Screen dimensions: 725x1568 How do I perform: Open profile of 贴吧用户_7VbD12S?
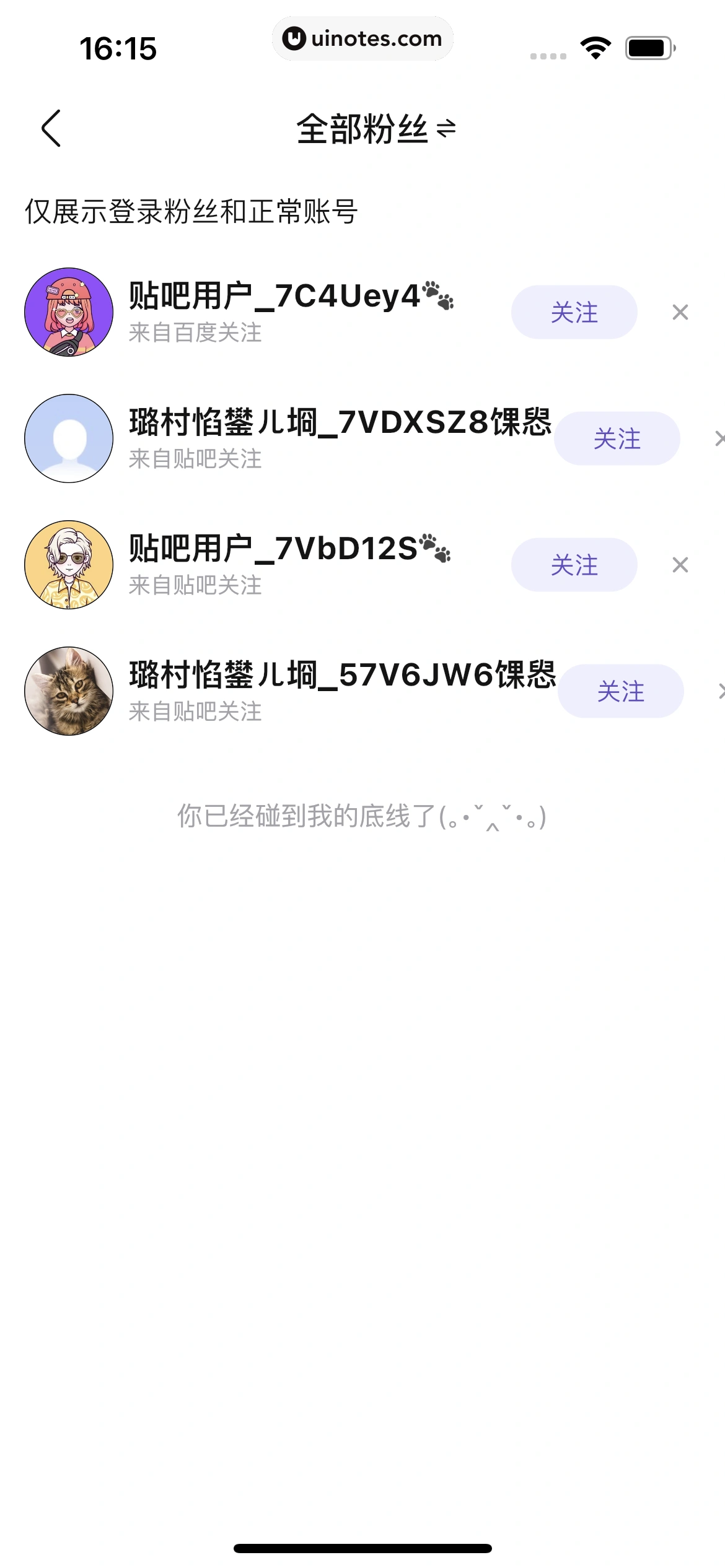point(69,565)
